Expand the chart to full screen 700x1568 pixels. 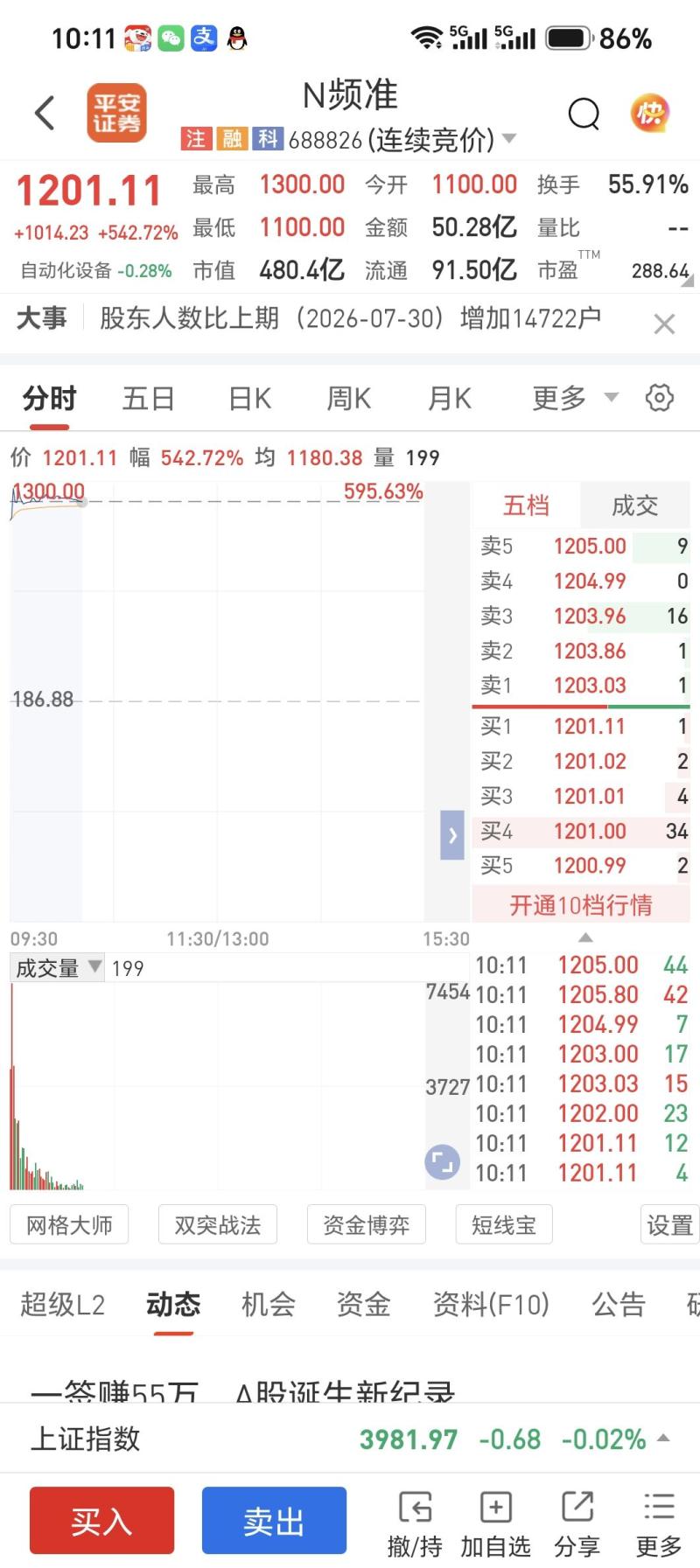(x=443, y=1162)
